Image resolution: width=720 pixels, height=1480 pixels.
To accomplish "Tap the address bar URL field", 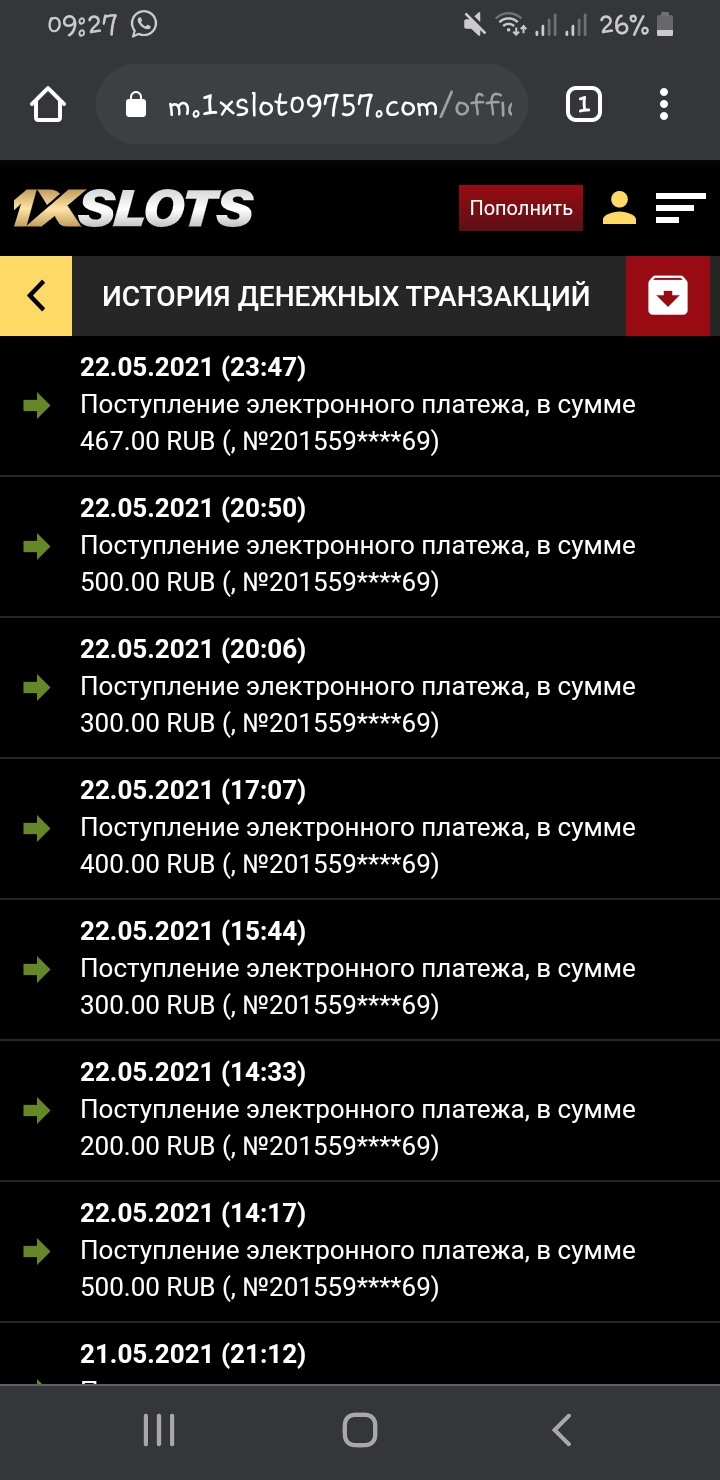I will [x=330, y=102].
